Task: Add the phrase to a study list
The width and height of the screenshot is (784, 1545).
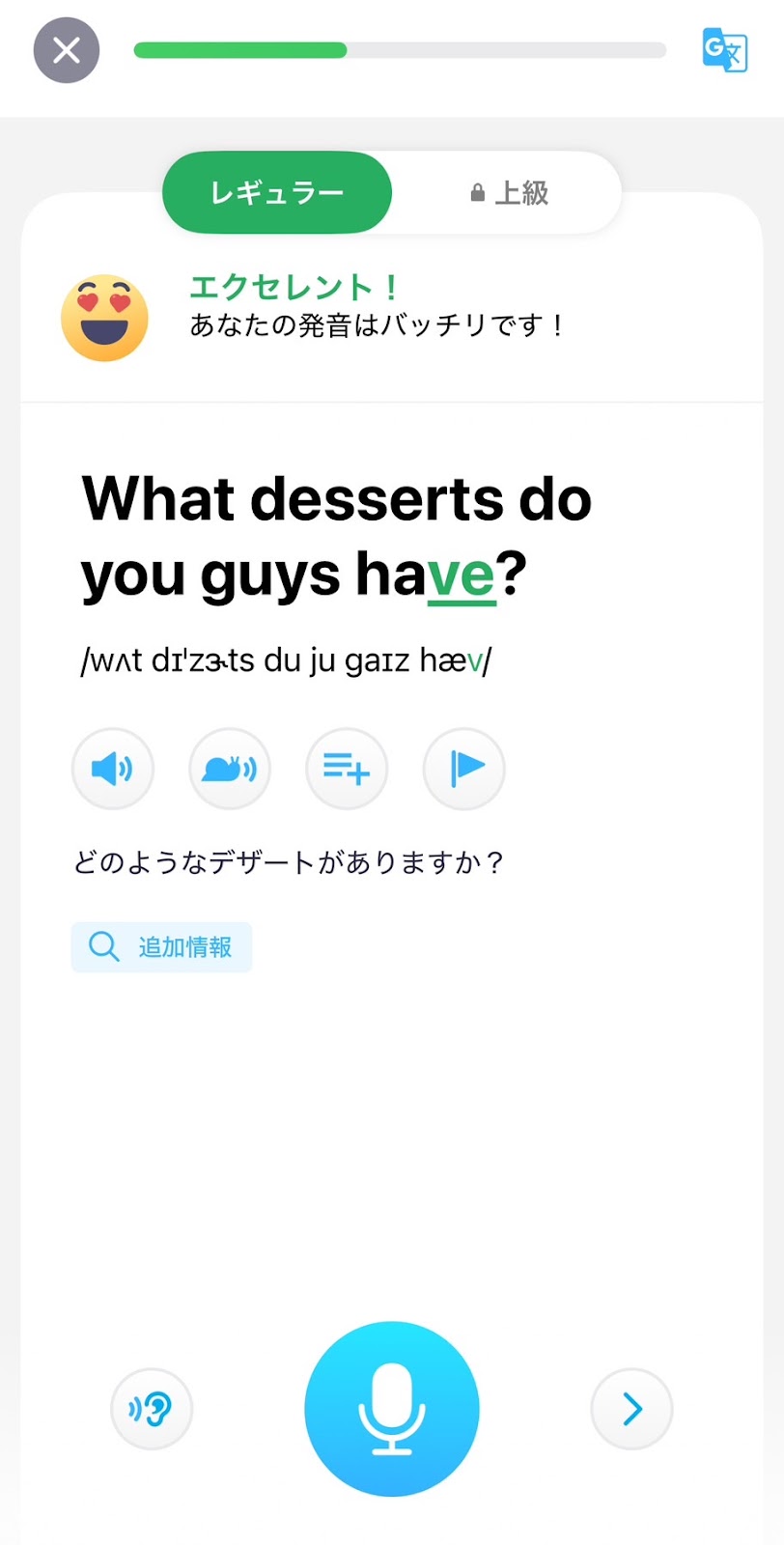Action: tap(347, 769)
